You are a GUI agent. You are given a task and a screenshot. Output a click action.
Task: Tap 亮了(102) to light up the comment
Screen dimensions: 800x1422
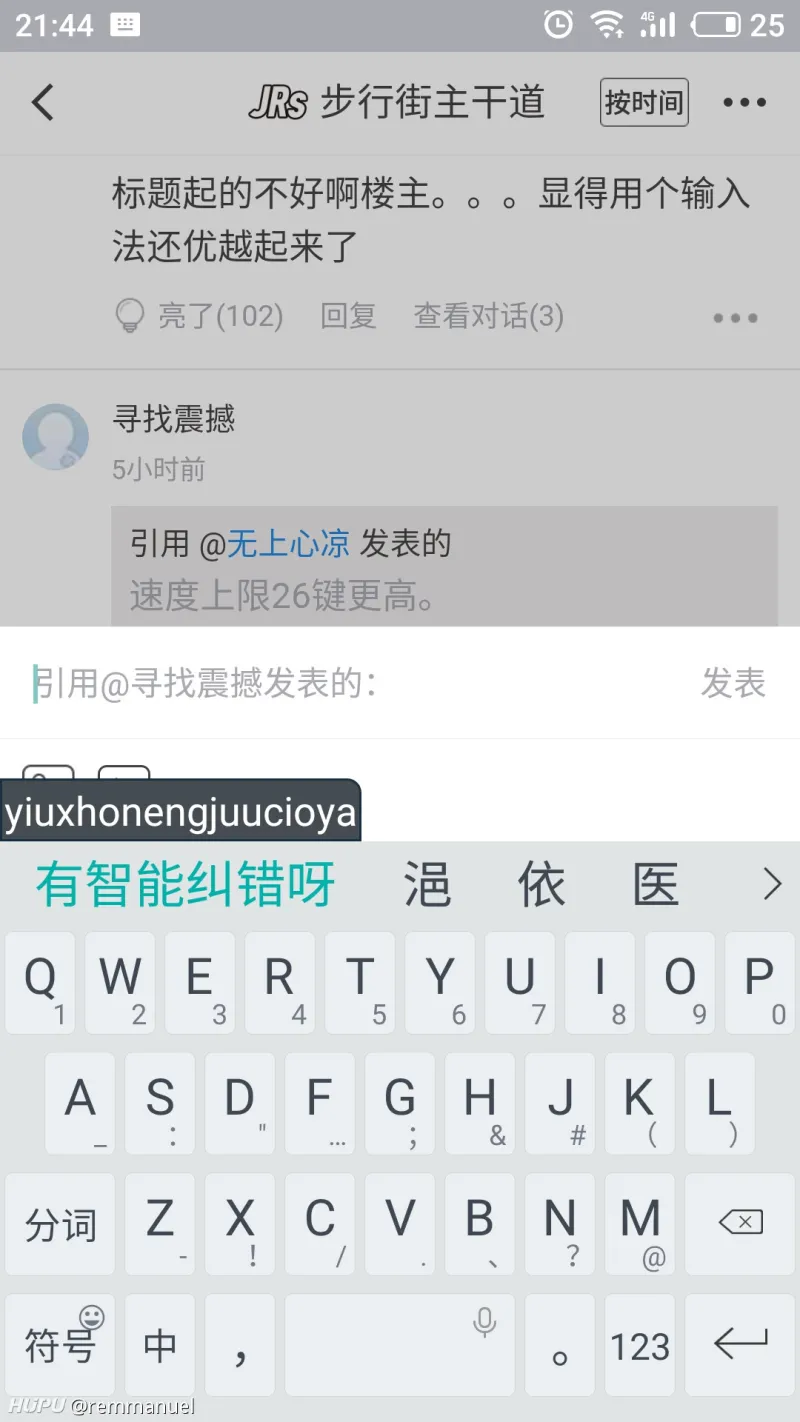200,317
